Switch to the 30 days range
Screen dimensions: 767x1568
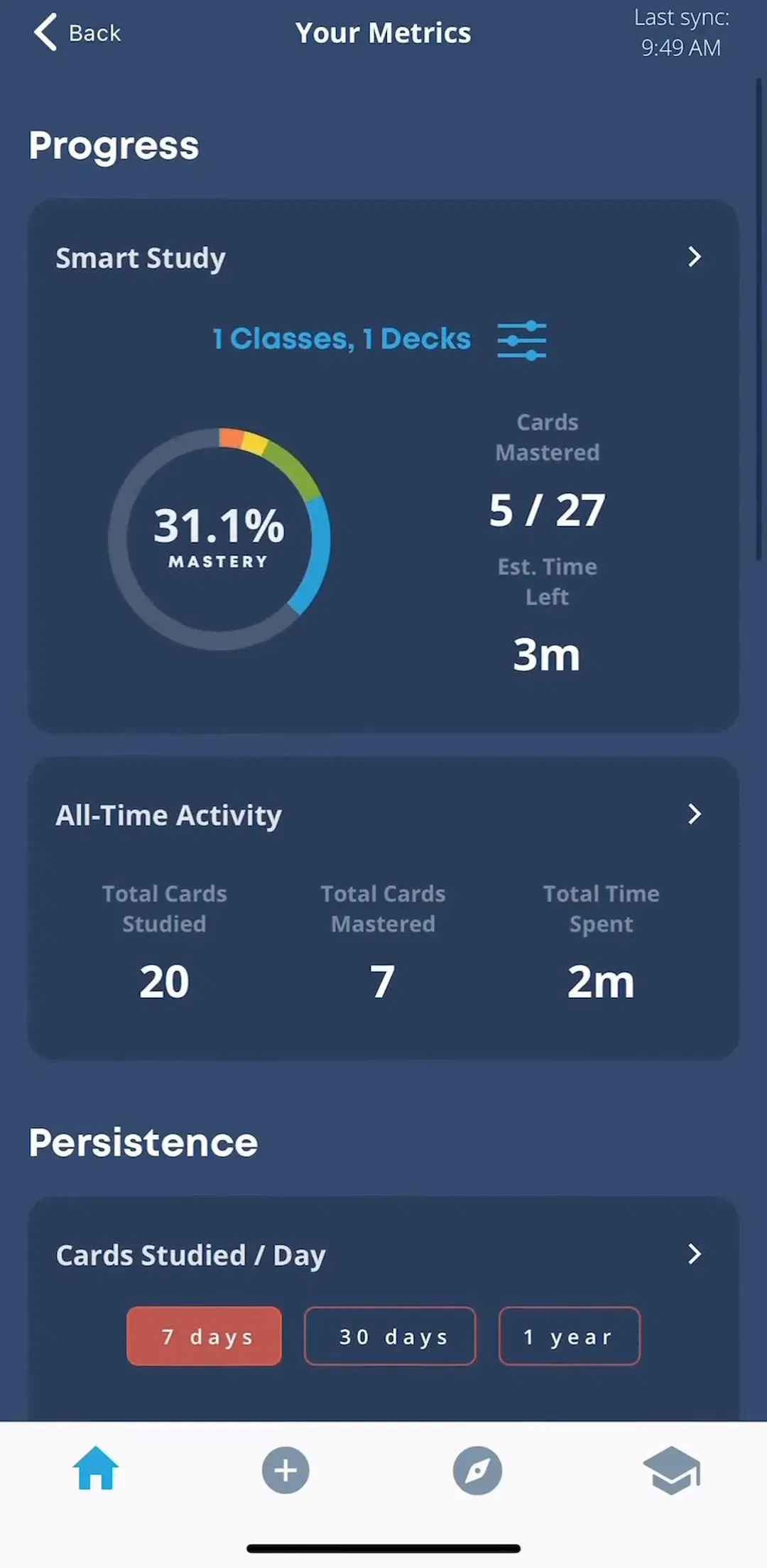click(x=390, y=1336)
